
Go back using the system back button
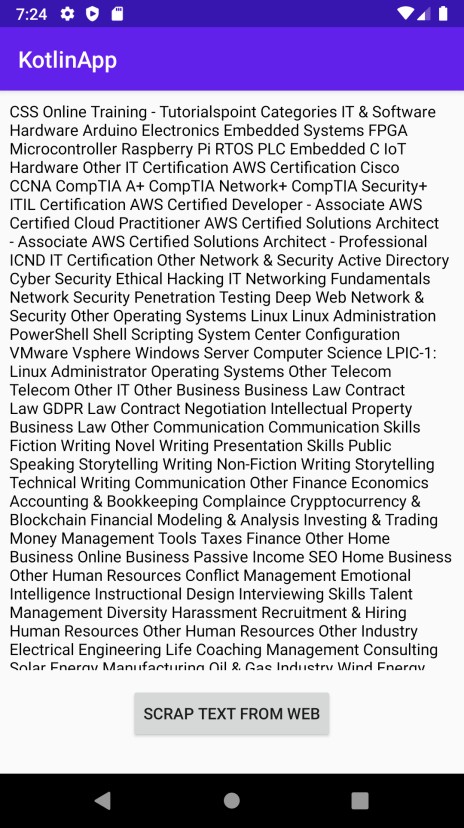pyautogui.click(x=103, y=801)
